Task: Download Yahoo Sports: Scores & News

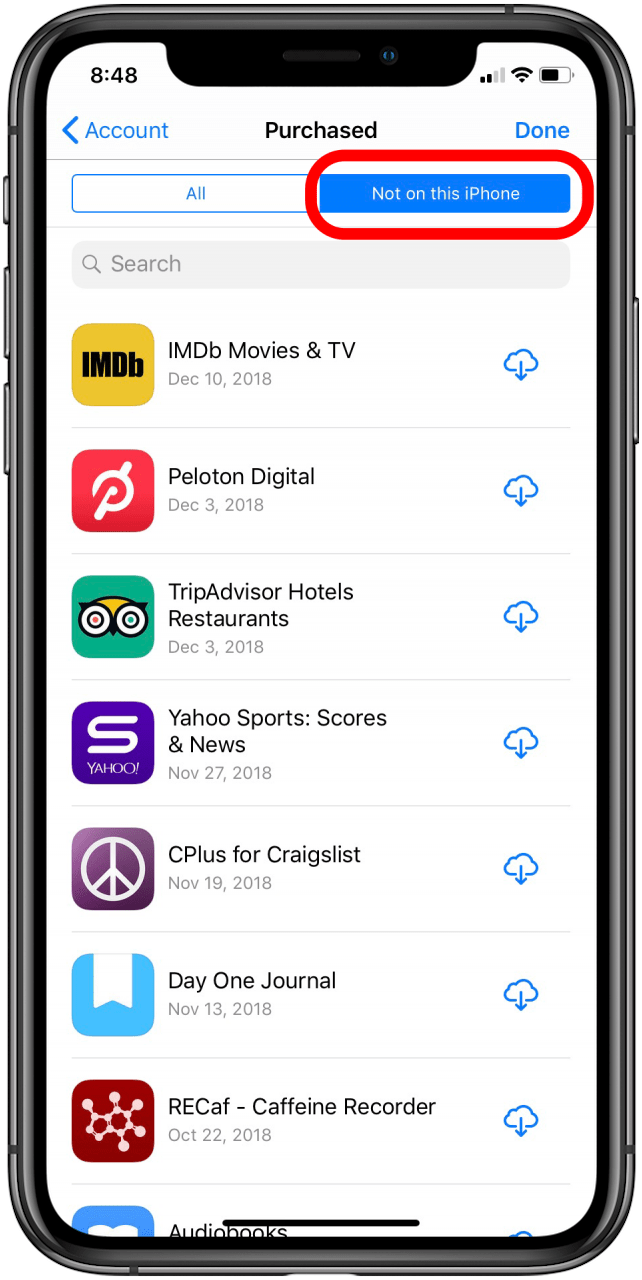Action: (x=520, y=743)
